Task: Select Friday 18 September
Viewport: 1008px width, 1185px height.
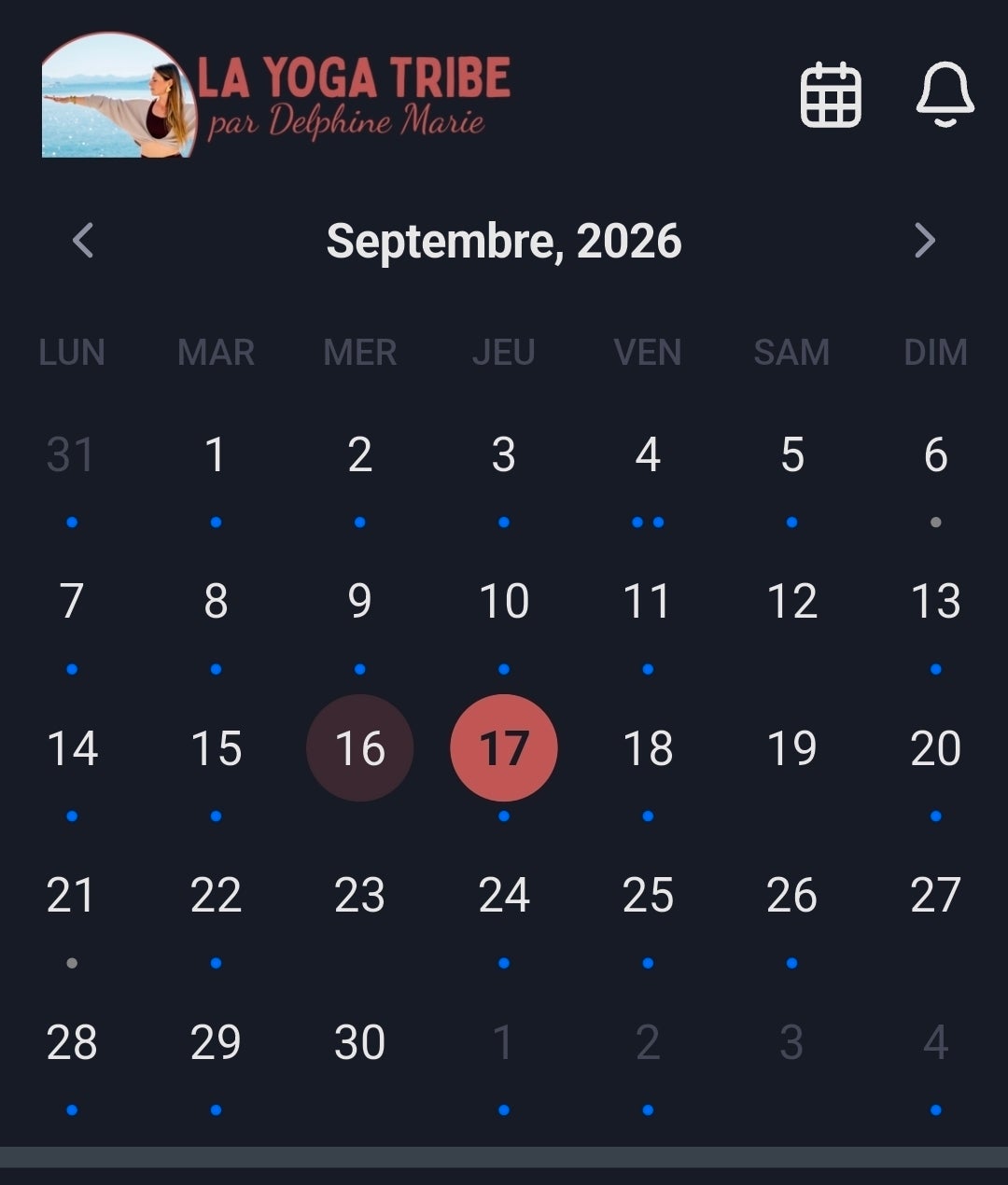Action: [x=648, y=748]
